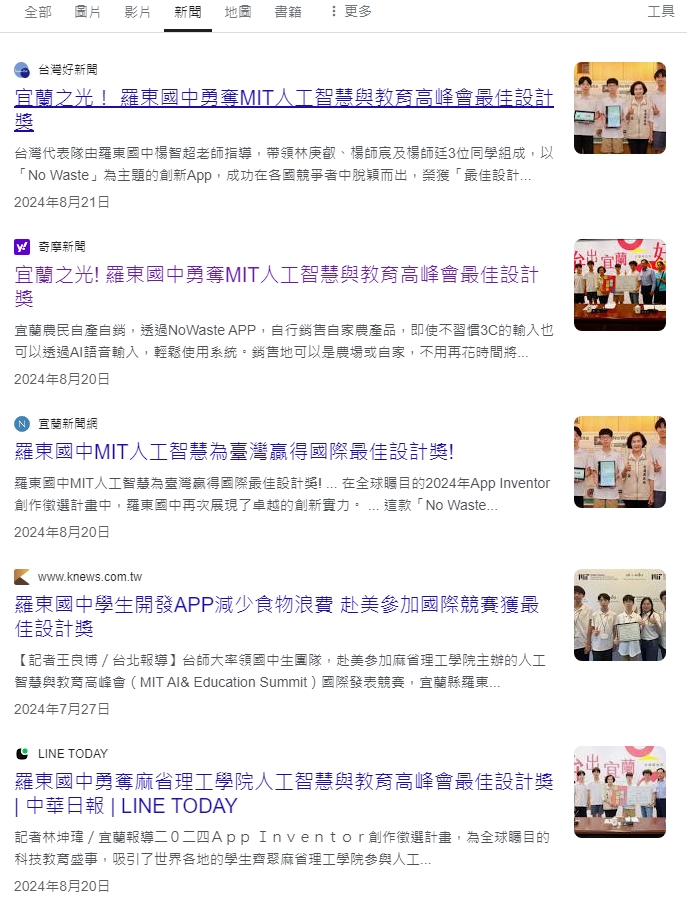
Task: Switch to the 地圖 tab
Action: [x=238, y=12]
